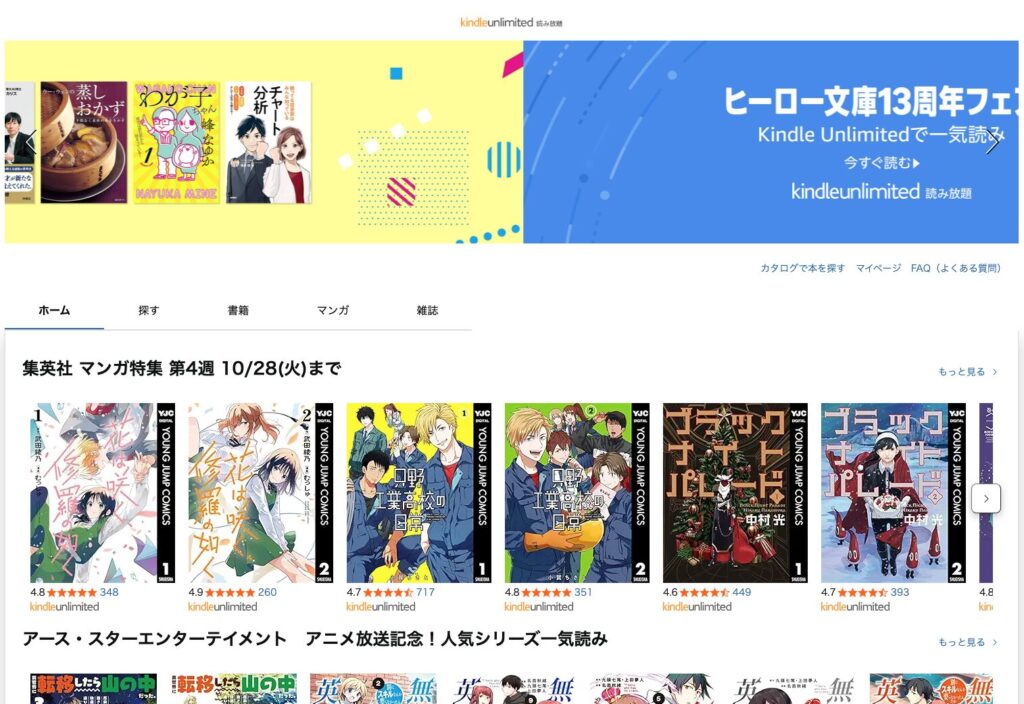The width and height of the screenshot is (1024, 704).
Task: Tap もっと見る for 集英社 マンガ特集
Action: click(x=967, y=372)
